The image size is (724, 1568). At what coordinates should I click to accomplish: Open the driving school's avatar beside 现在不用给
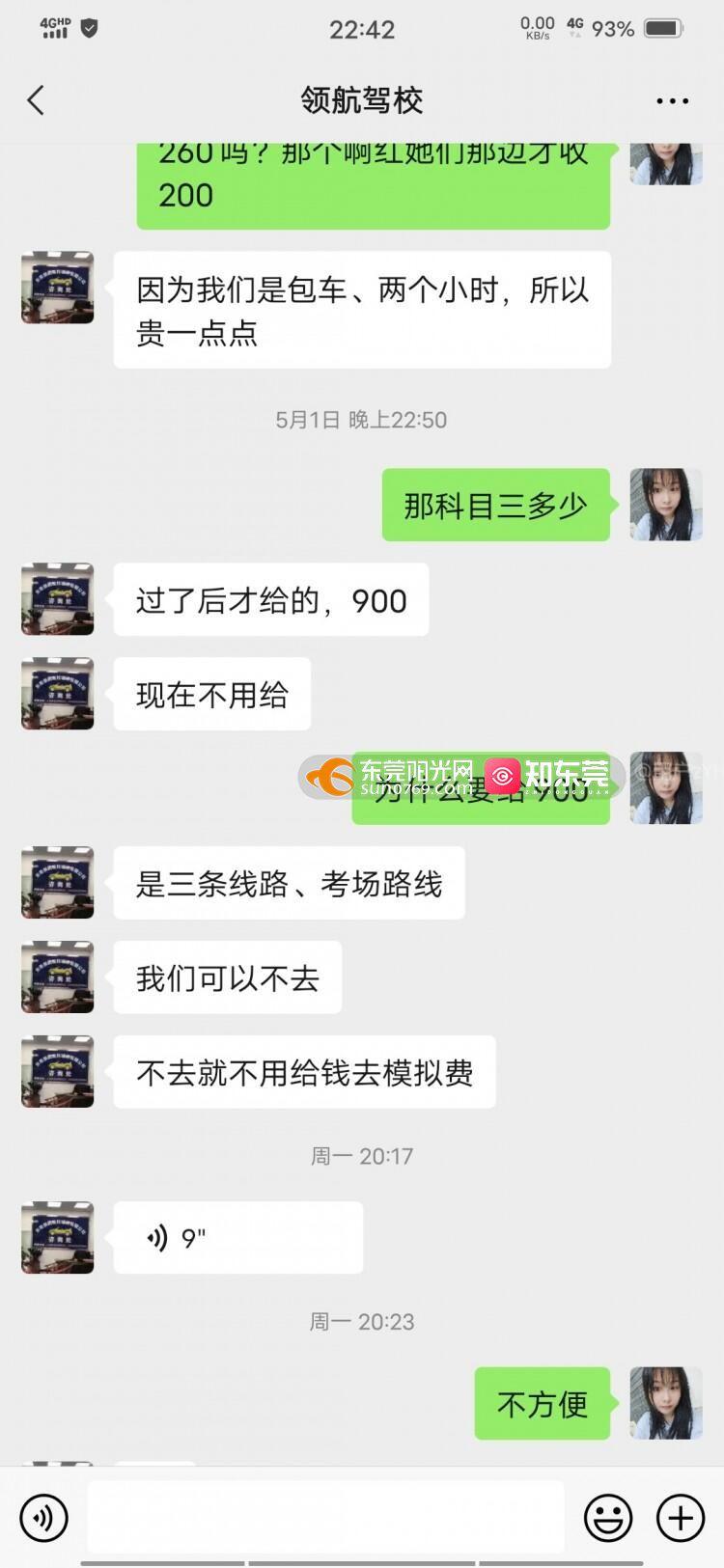pyautogui.click(x=58, y=694)
